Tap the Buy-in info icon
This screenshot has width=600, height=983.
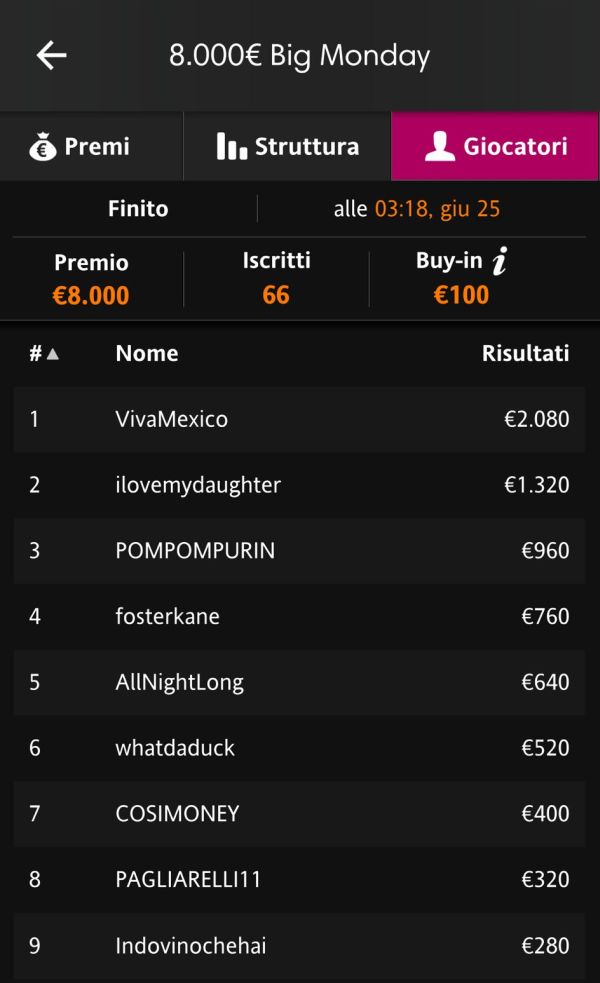click(x=500, y=261)
